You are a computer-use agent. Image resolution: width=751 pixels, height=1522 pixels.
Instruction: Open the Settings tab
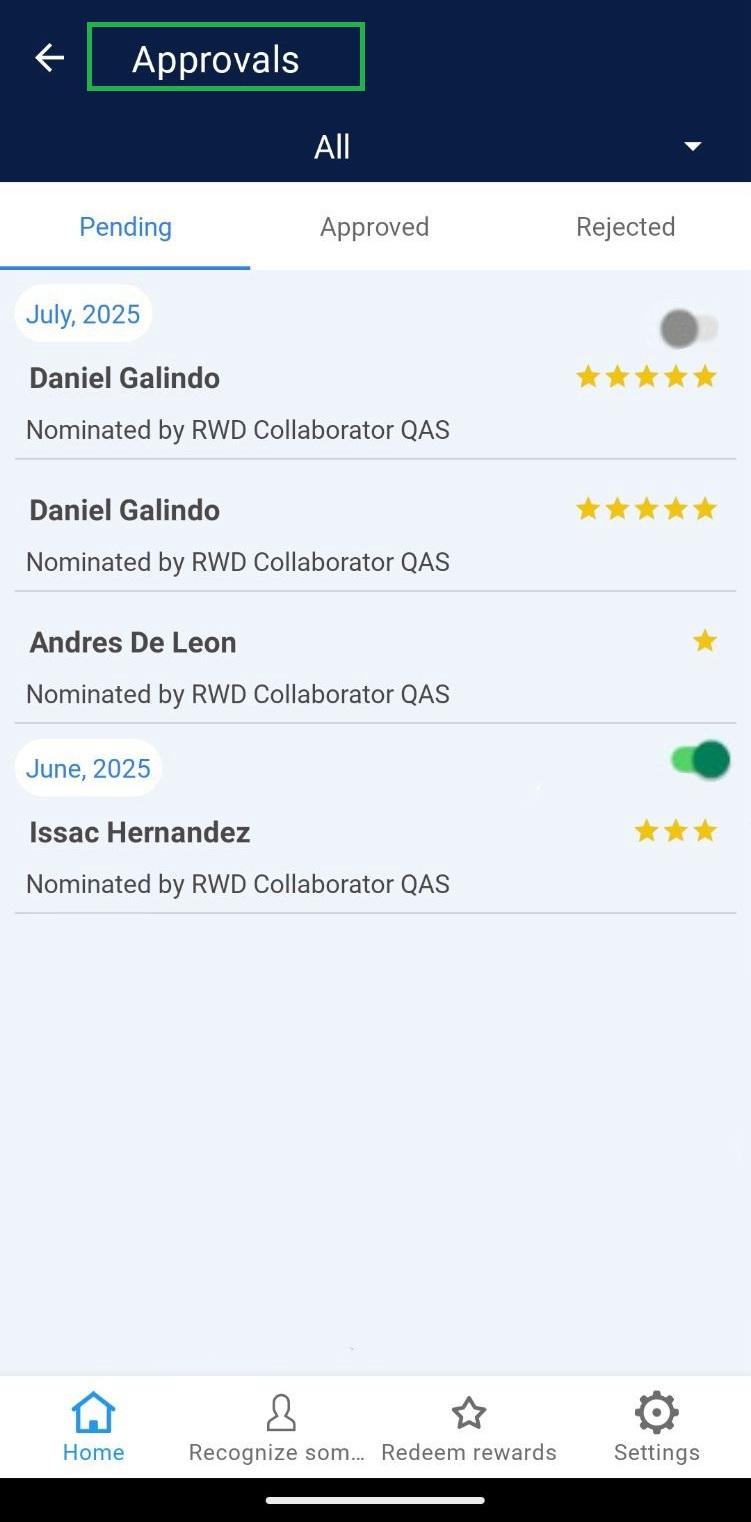656,1427
